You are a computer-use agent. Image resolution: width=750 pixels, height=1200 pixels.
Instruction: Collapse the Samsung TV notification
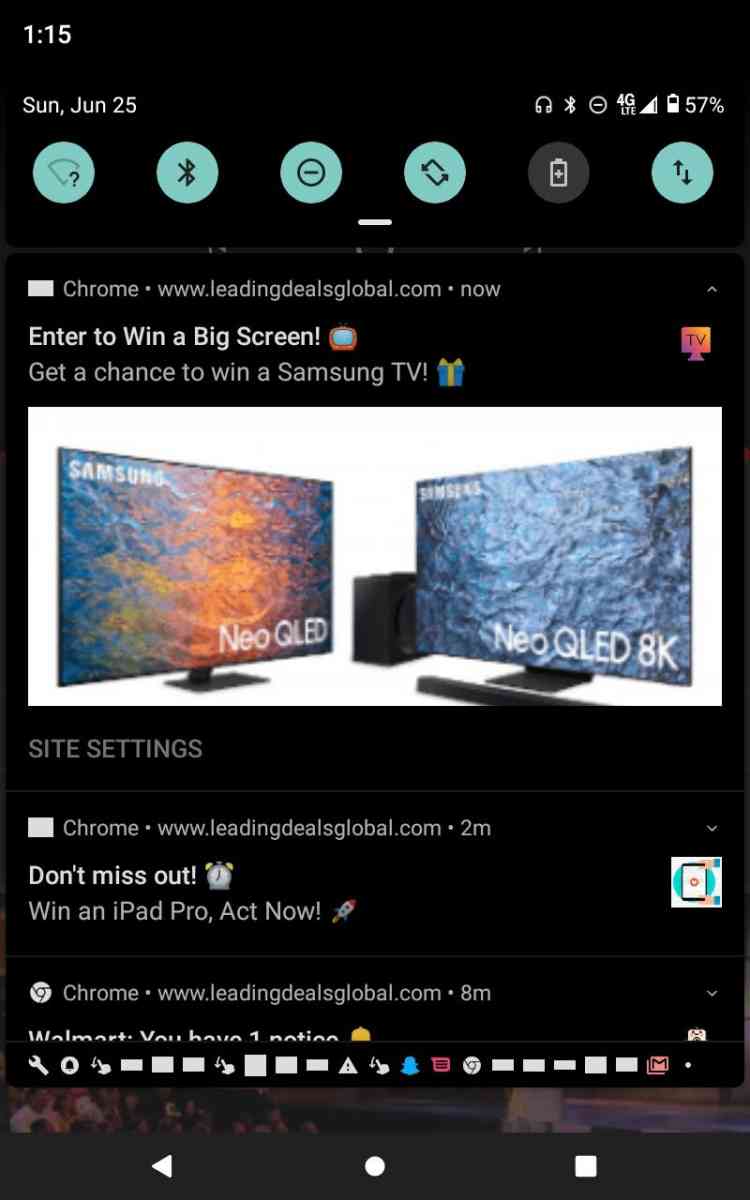coord(711,290)
